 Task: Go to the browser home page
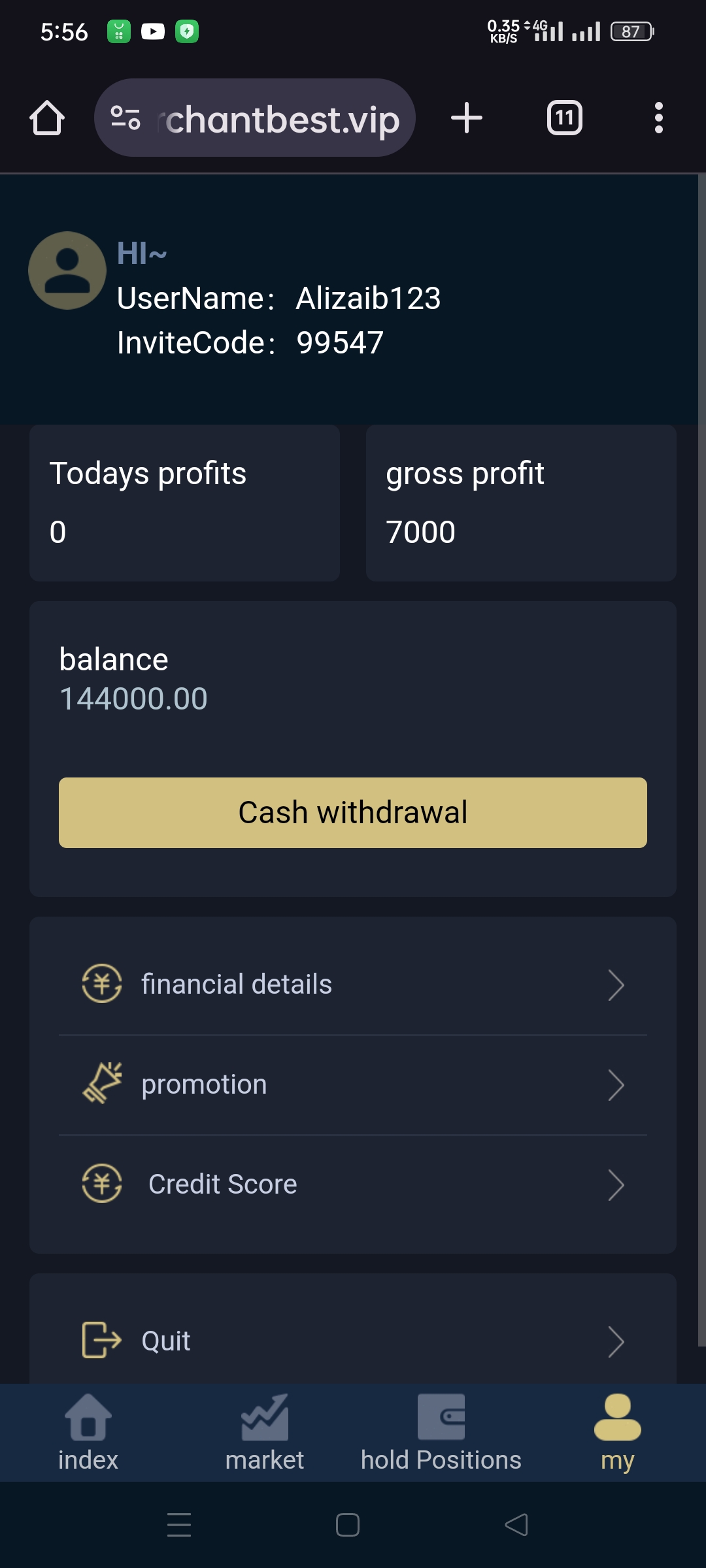(x=47, y=118)
